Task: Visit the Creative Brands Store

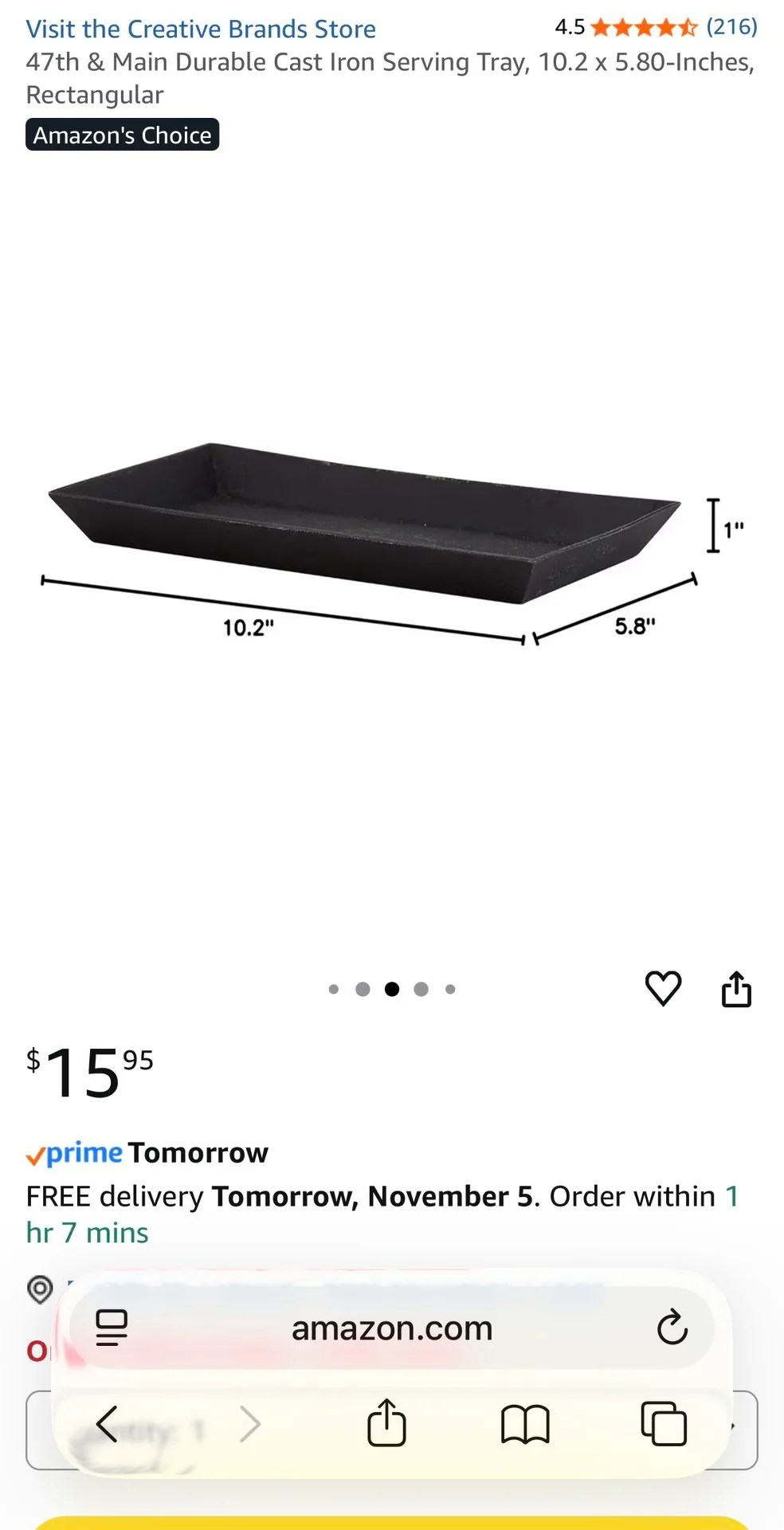Action: 200,29
